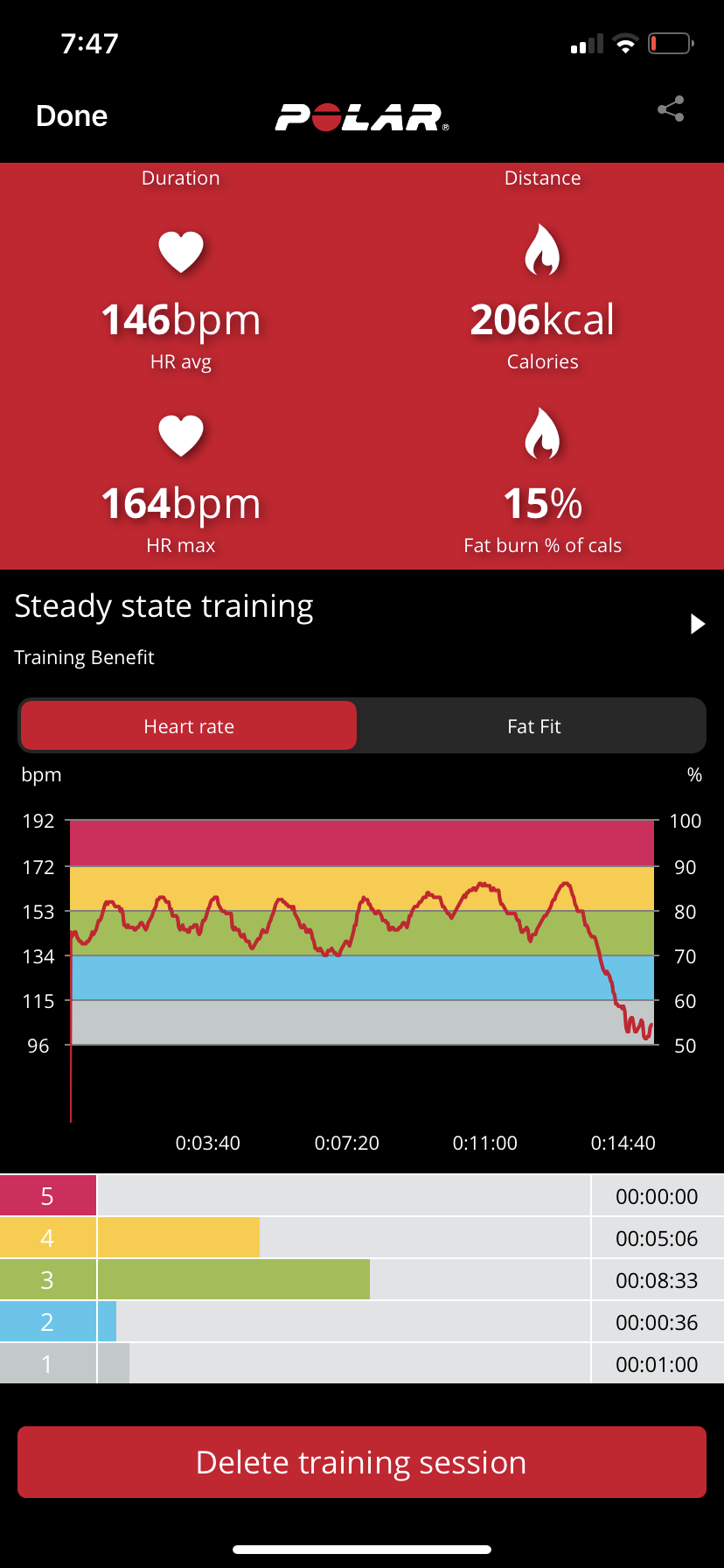Switch to the Fat Fit tab
The image size is (724, 1568).
(x=533, y=726)
